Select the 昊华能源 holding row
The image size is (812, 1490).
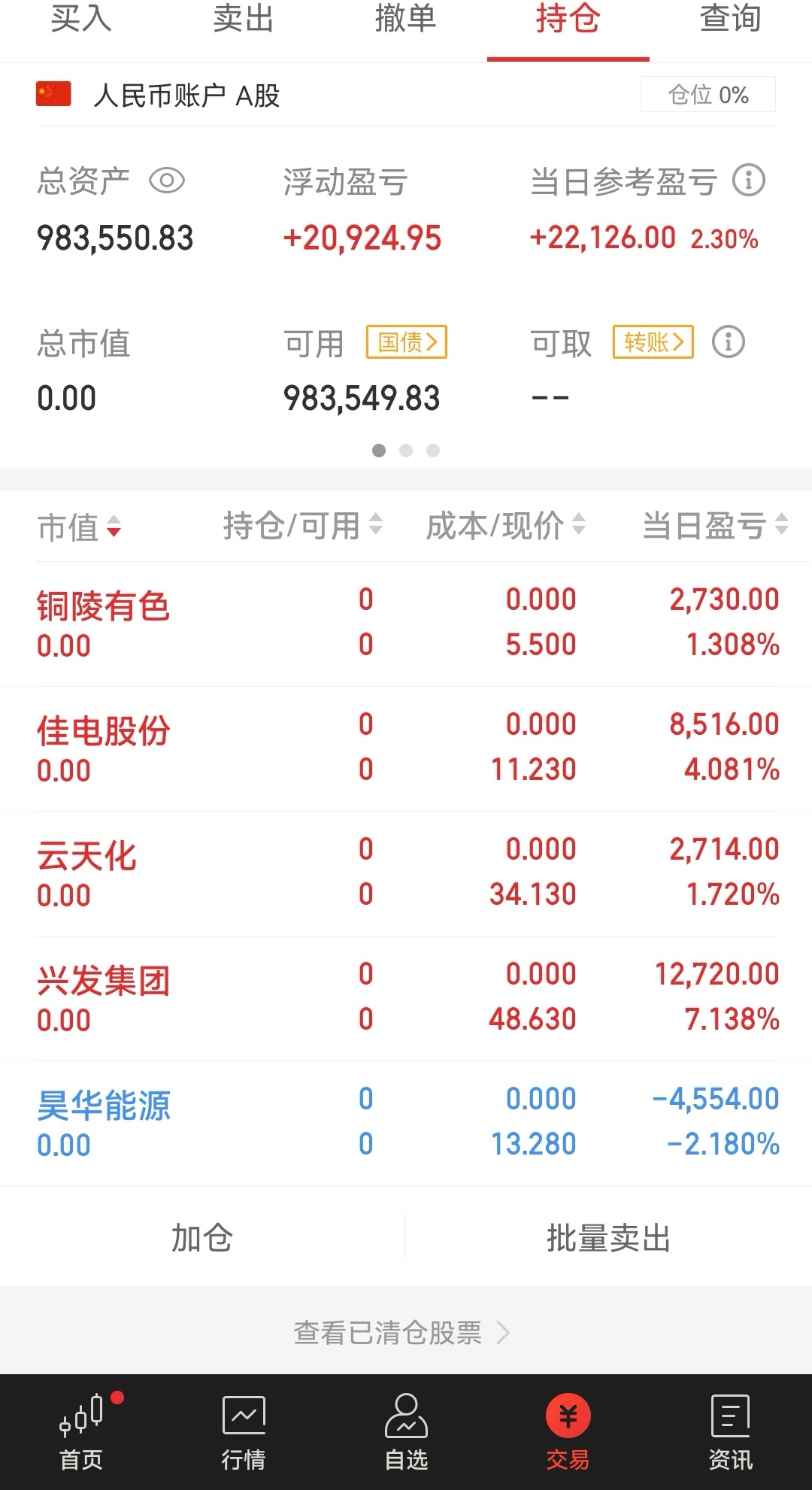pos(406,1123)
